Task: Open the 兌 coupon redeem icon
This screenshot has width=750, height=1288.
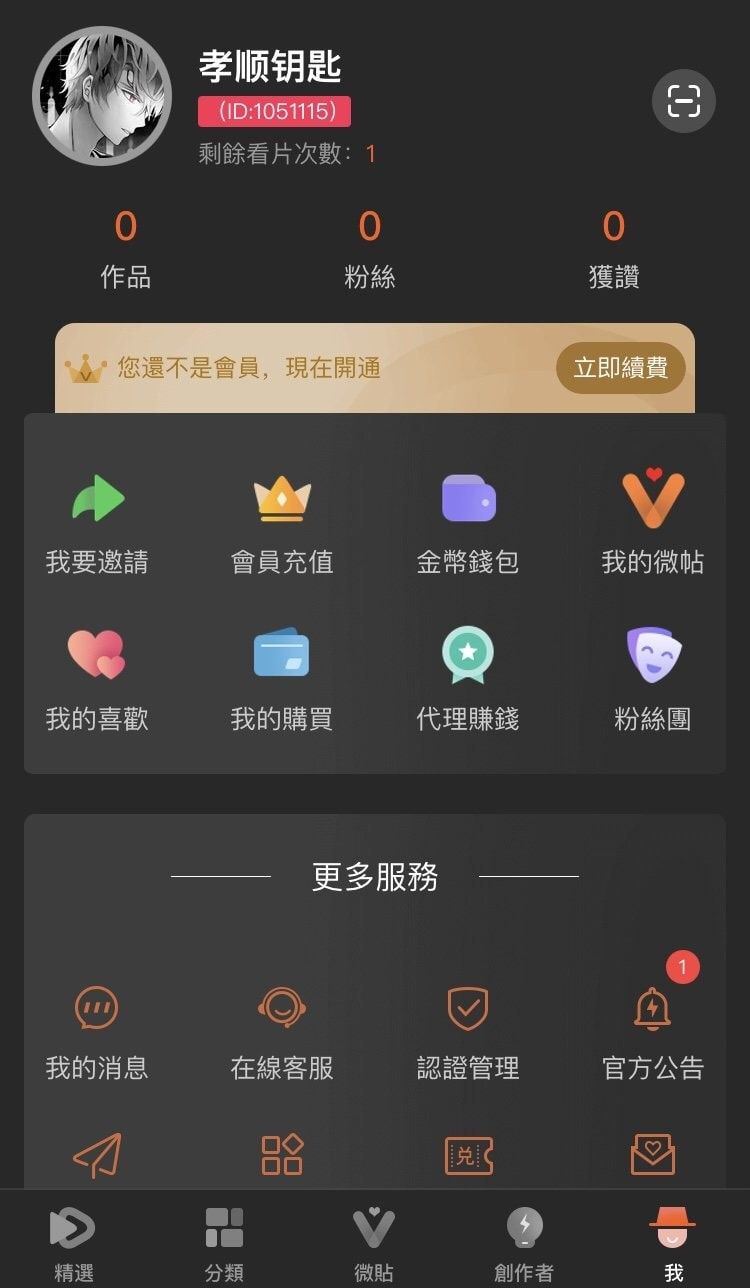Action: pos(468,1155)
